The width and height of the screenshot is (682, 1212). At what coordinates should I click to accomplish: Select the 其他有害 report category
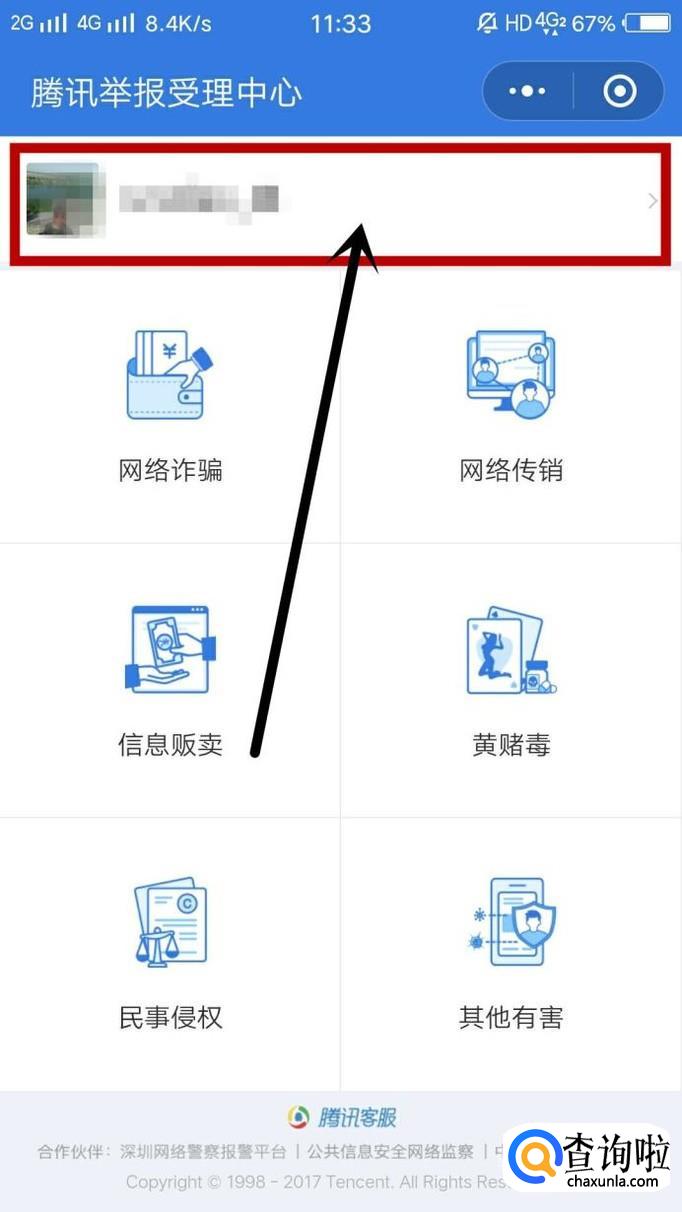(511, 954)
